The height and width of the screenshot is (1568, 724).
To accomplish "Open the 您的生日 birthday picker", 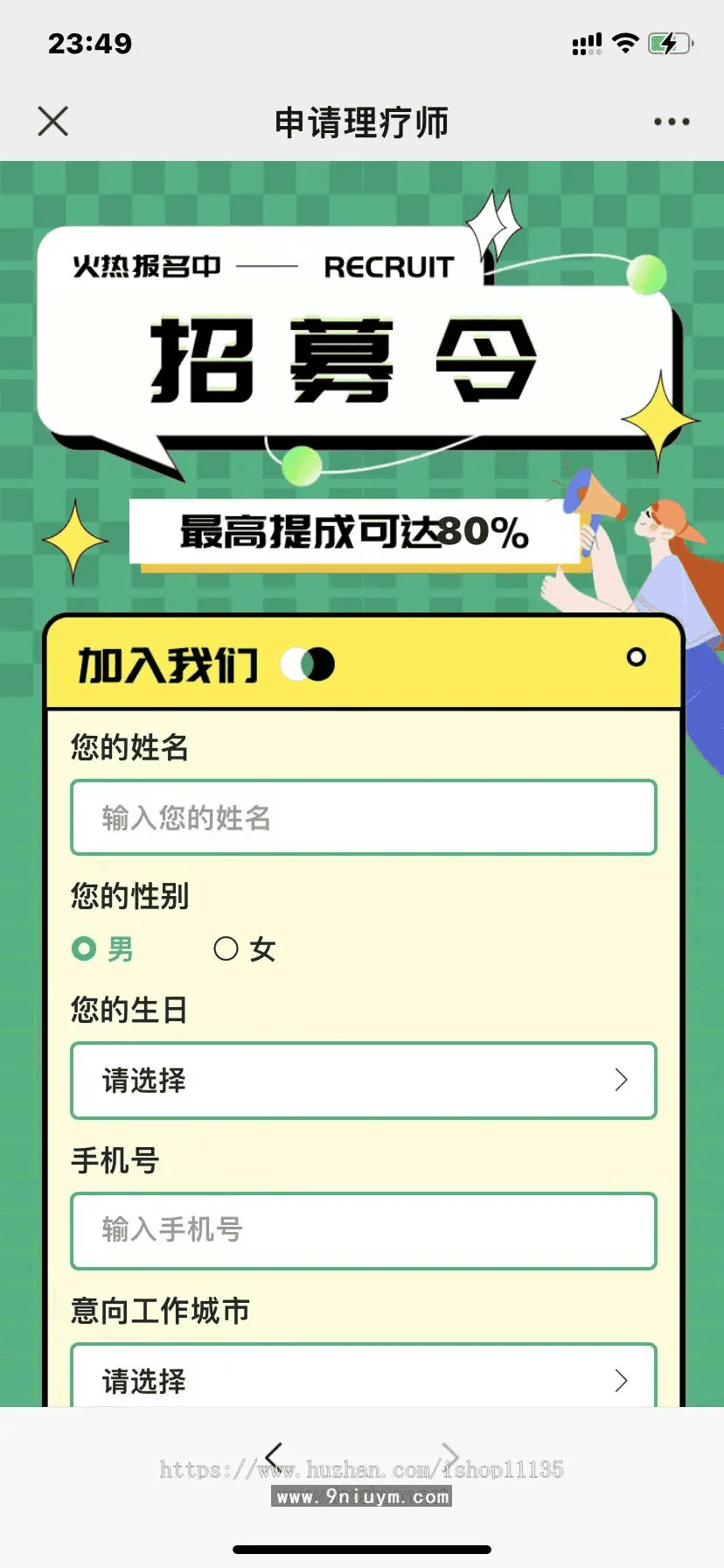I will click(x=363, y=1080).
